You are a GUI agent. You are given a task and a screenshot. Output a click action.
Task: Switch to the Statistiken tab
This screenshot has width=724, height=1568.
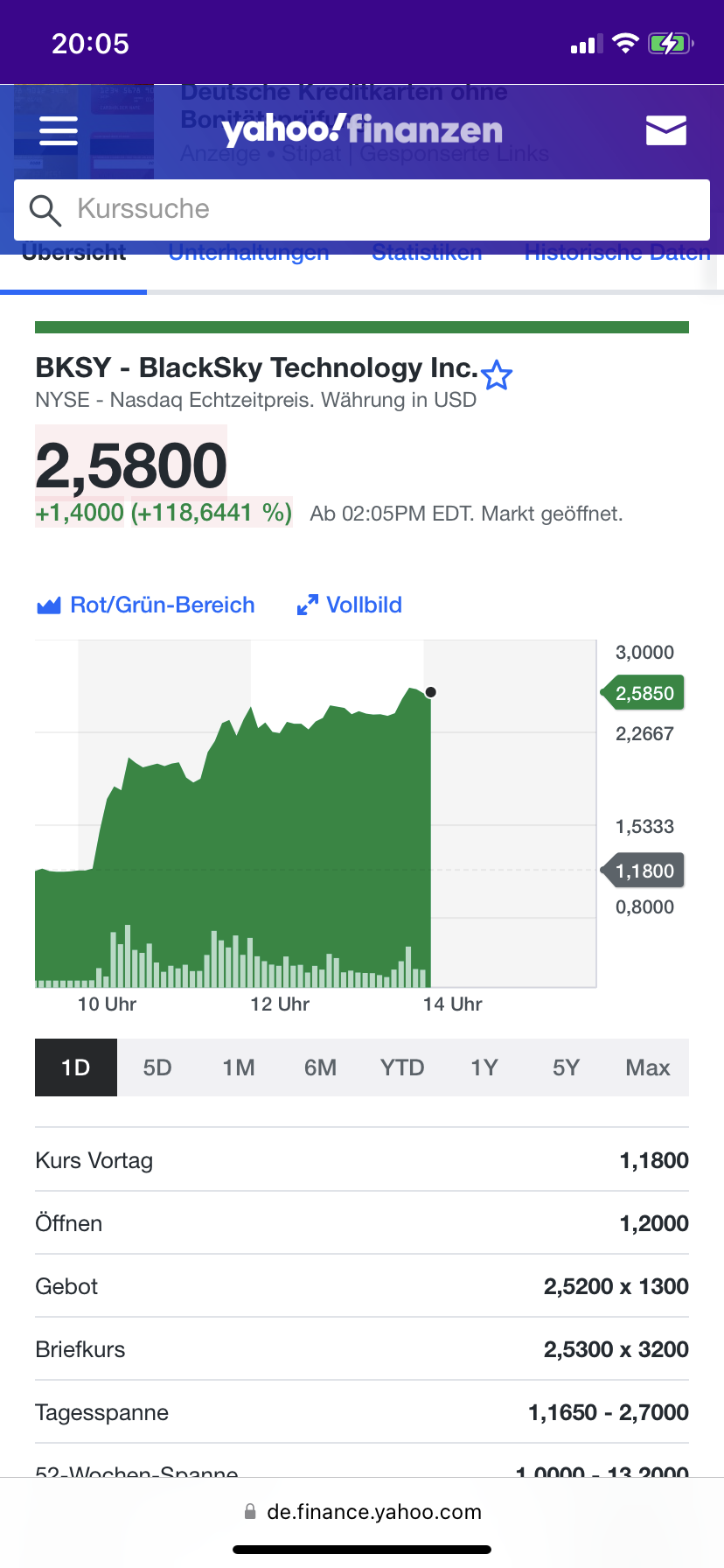427,253
